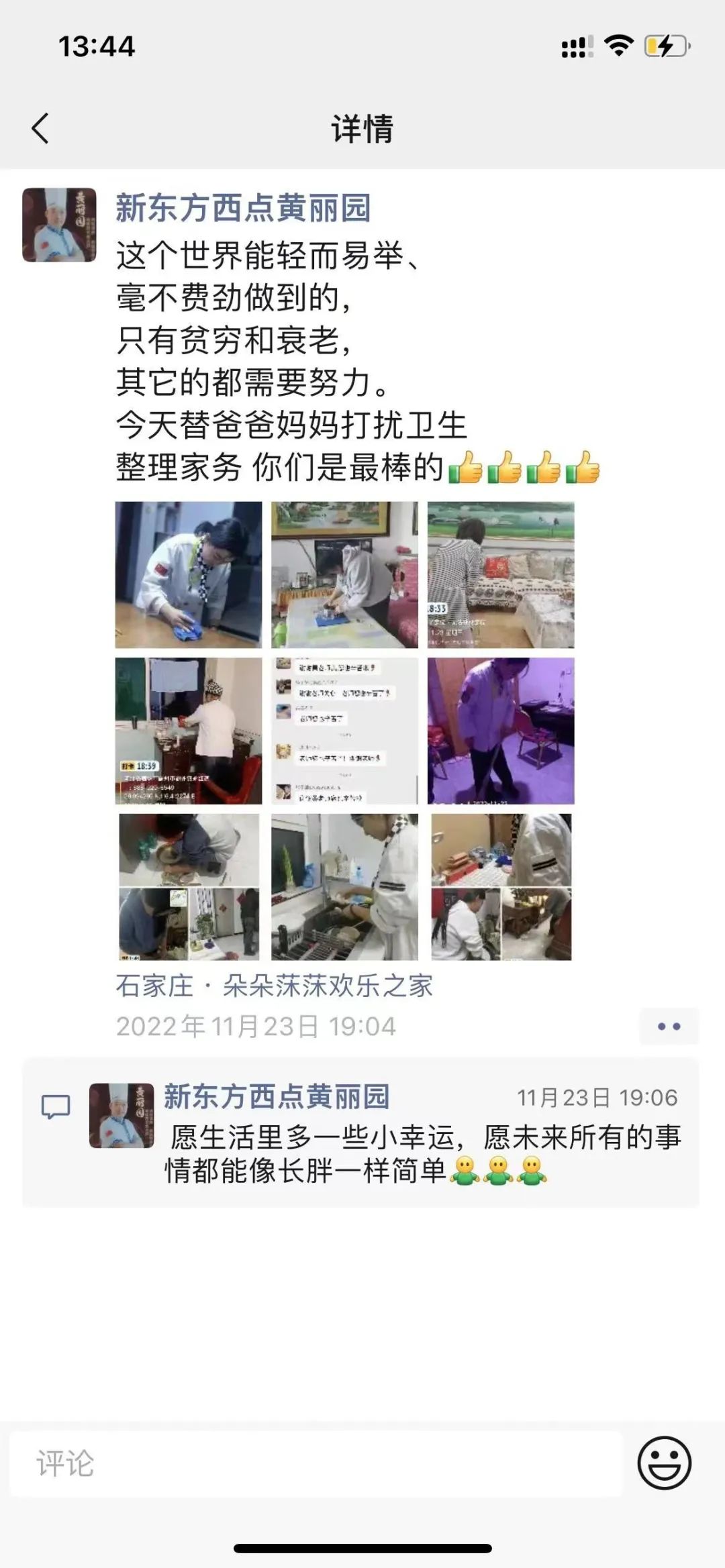The height and width of the screenshot is (1568, 725).
Task: Open 新东方西点黄丽园 name link on the post
Action: pyautogui.click(x=243, y=208)
